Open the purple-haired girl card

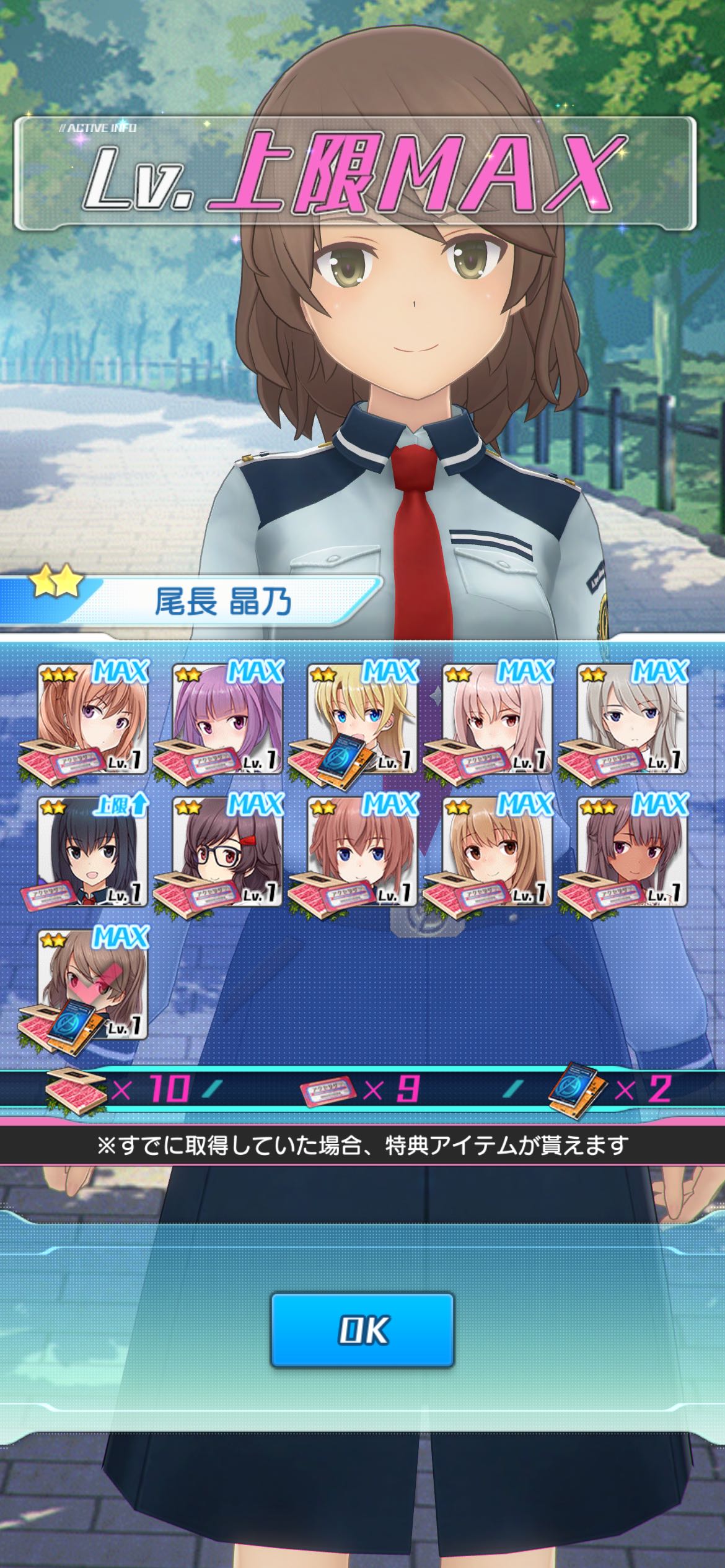pos(227,718)
